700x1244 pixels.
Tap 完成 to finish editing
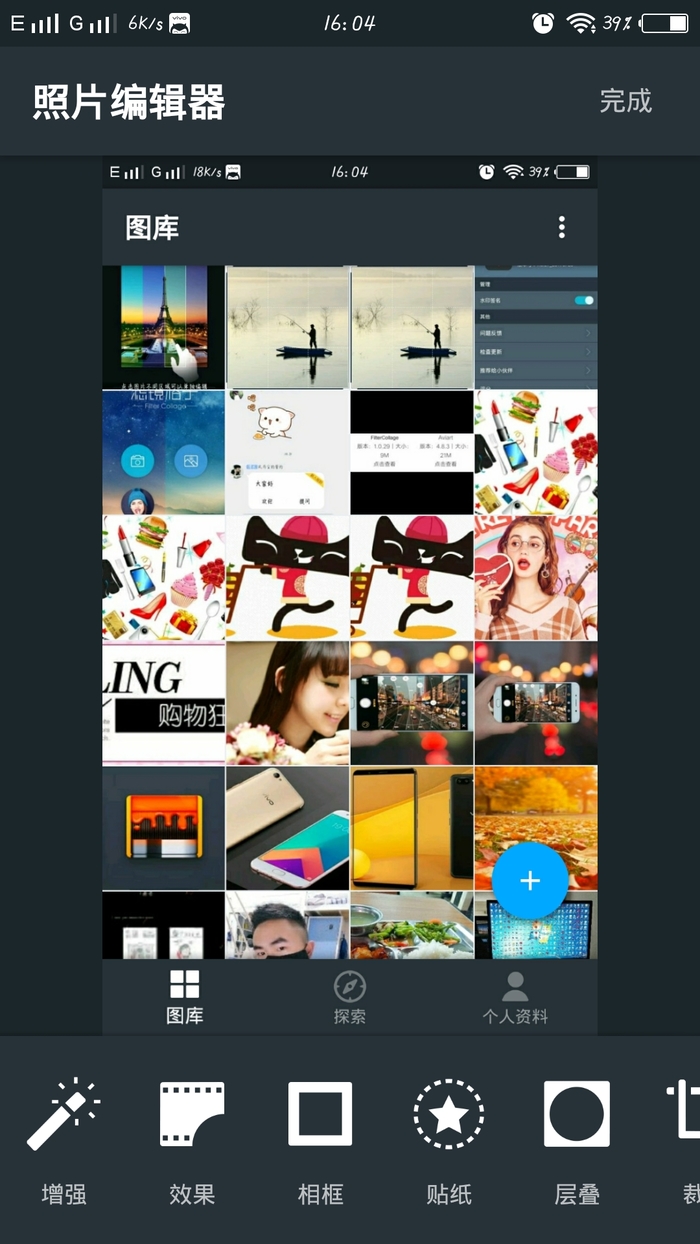pyautogui.click(x=625, y=101)
